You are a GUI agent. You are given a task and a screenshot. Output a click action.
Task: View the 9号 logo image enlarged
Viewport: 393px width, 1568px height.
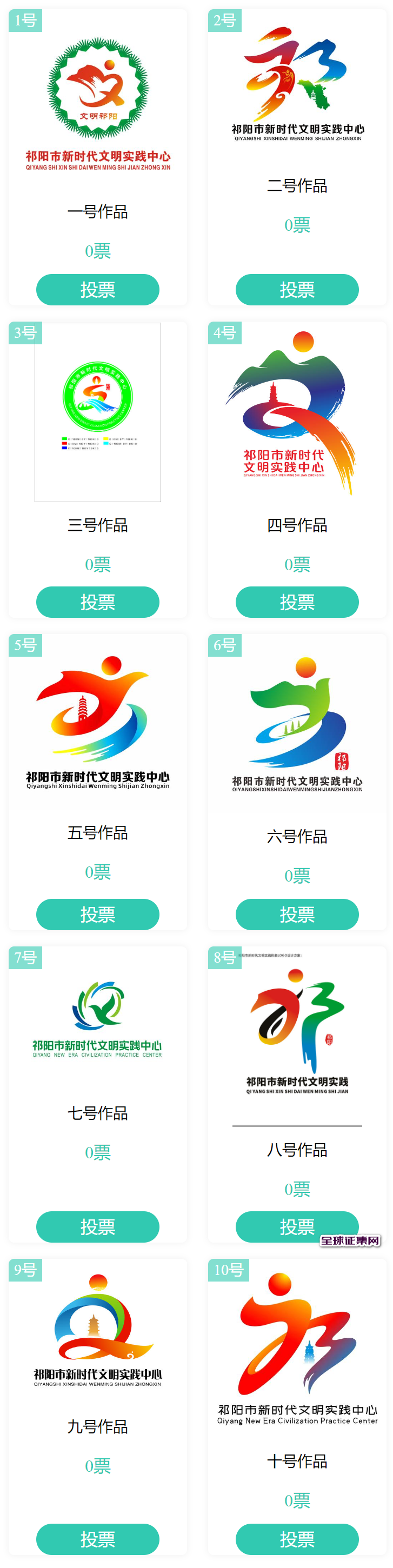[x=97, y=1330]
